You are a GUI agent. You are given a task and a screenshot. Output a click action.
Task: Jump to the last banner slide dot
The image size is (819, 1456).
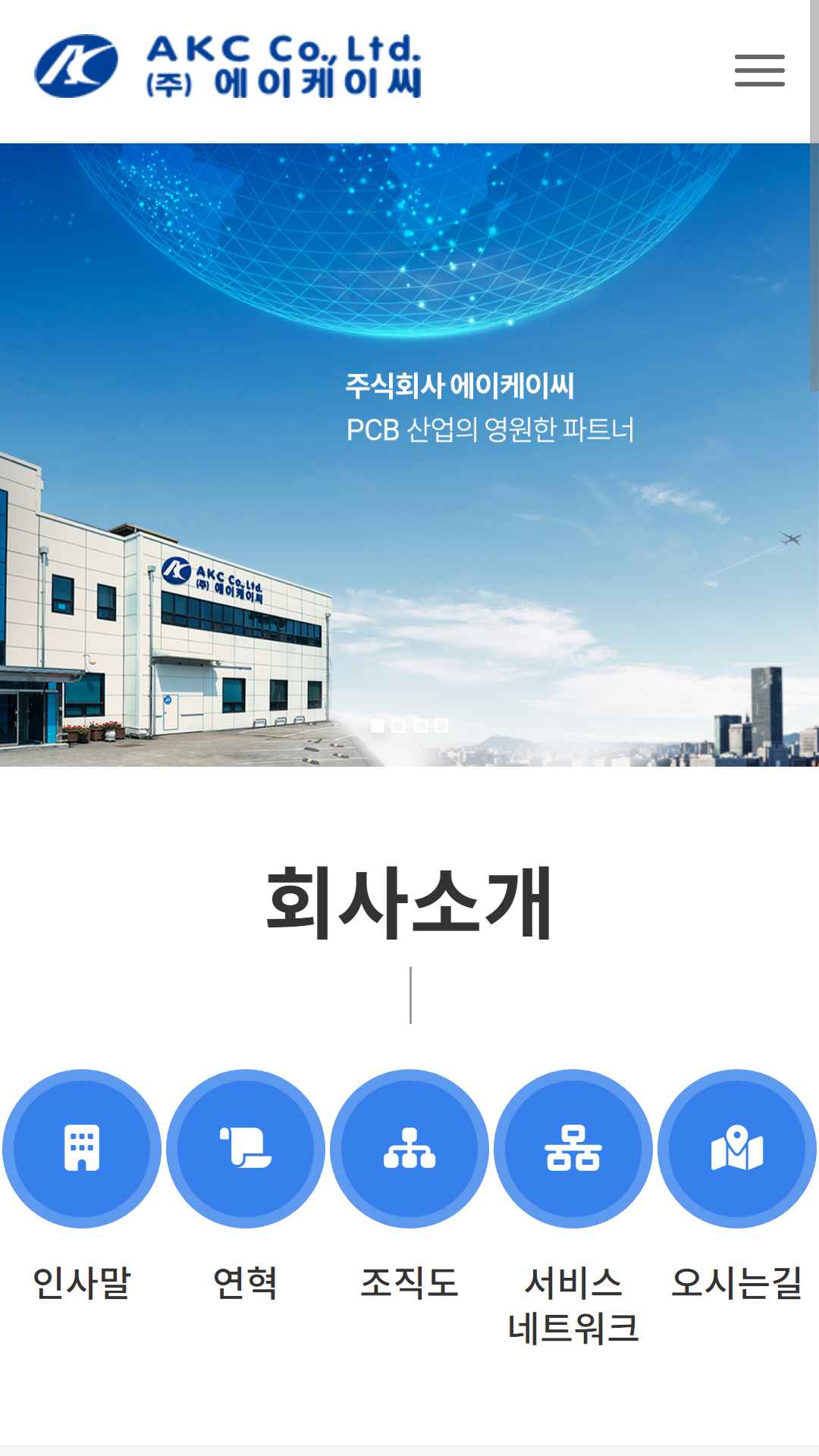point(441,726)
